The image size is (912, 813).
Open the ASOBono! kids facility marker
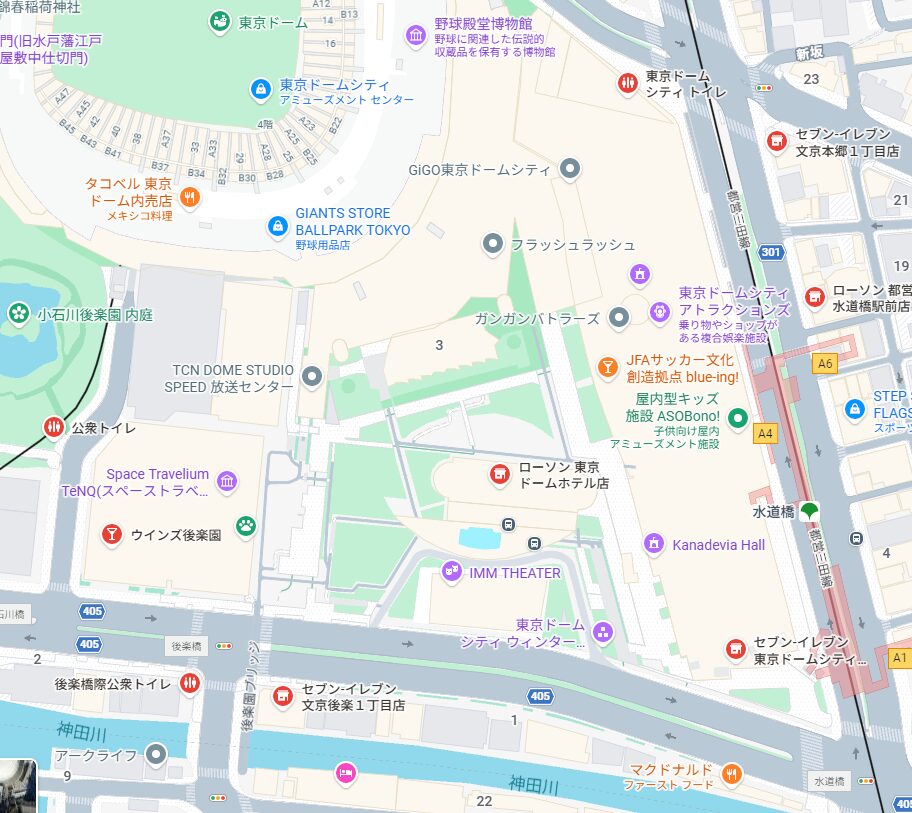[x=738, y=417]
